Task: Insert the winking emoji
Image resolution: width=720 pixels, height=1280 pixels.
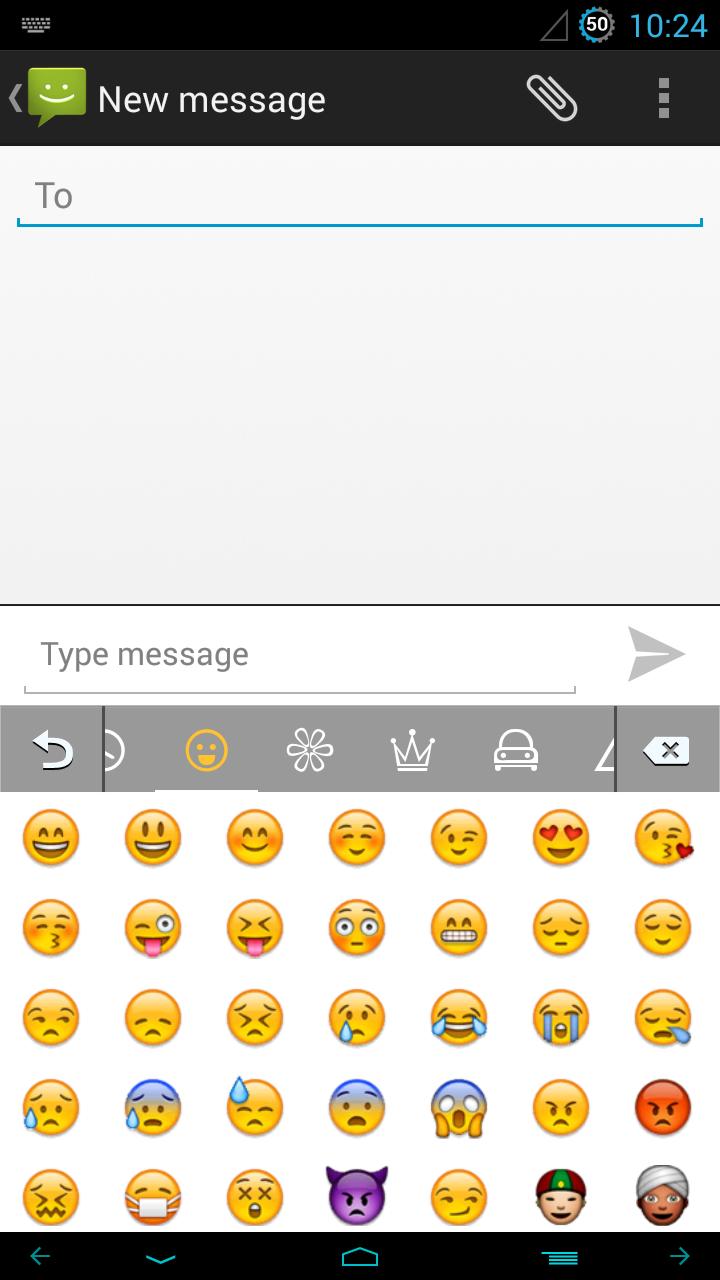Action: [459, 838]
